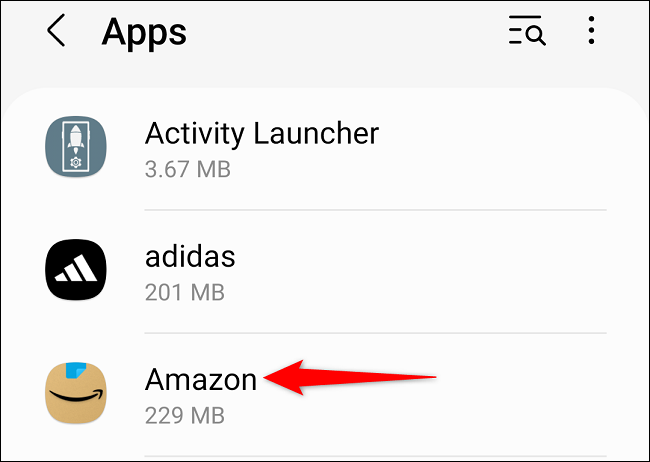650x462 pixels.
Task: Select the adidas app entry
Action: pyautogui.click(x=190, y=271)
